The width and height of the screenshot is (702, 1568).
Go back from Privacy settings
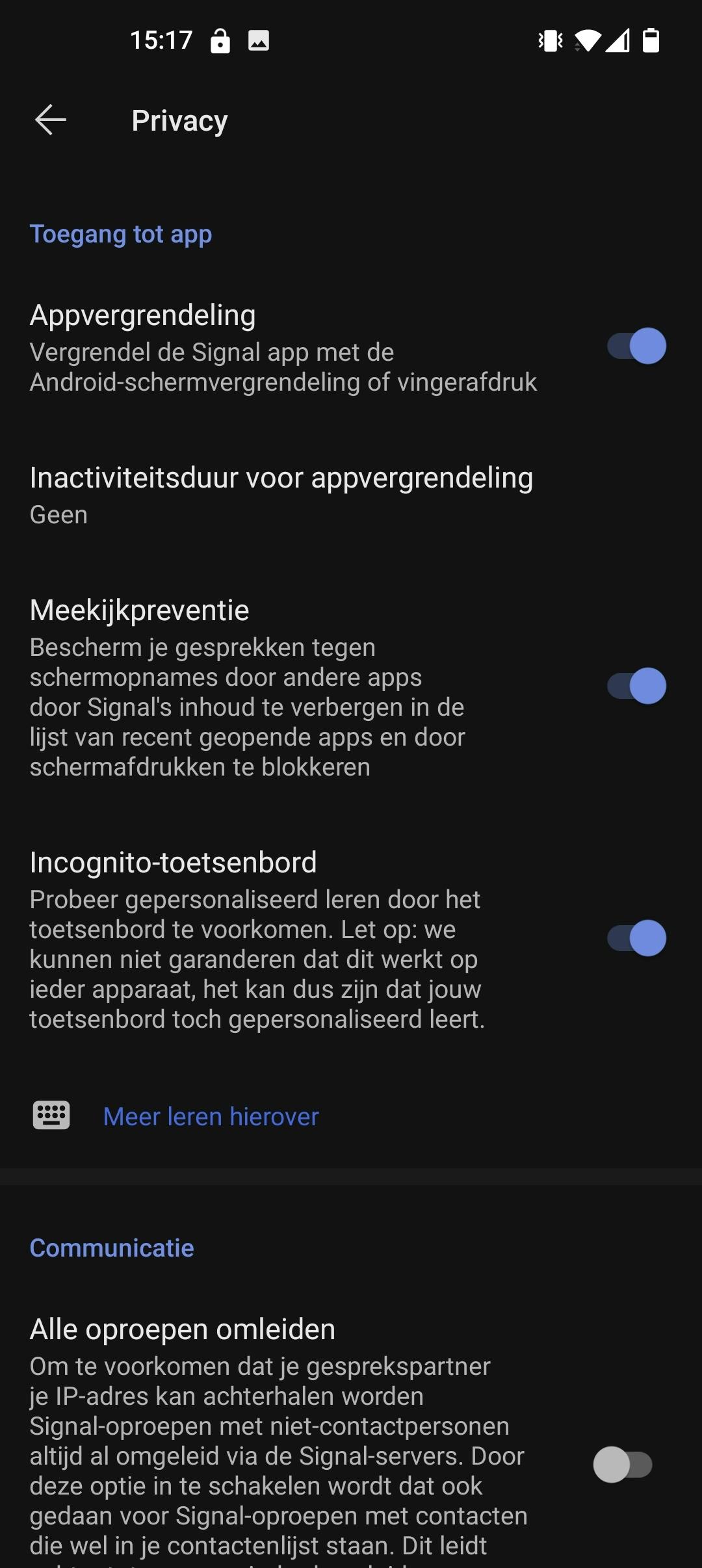(x=50, y=120)
